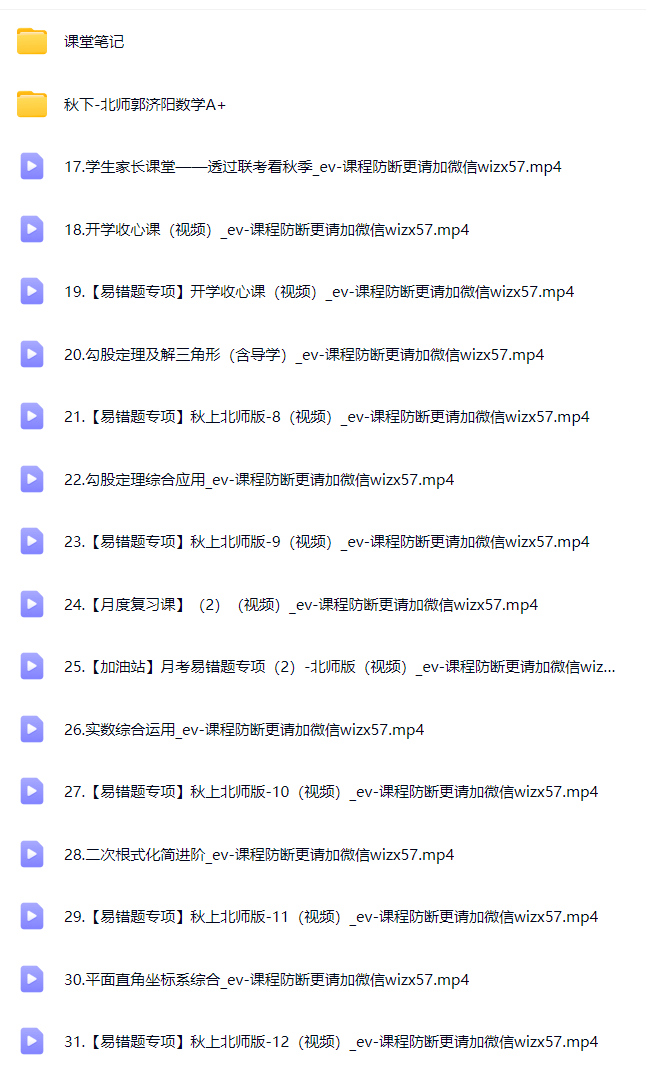Play video 21 秋上北师版-8
This screenshot has height=1082, width=646.
[326, 417]
